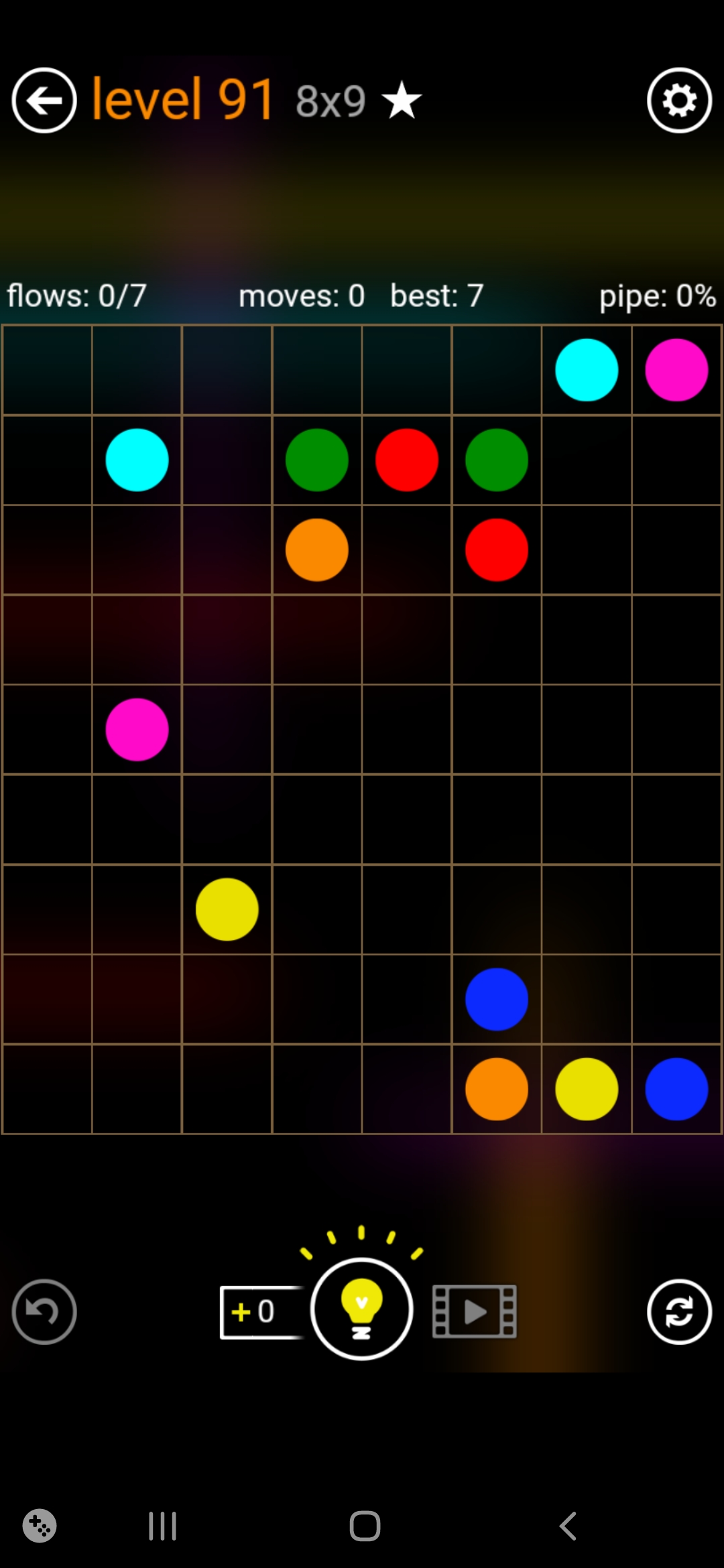Go to the home screen
This screenshot has height=1568, width=724.
coord(365,1526)
